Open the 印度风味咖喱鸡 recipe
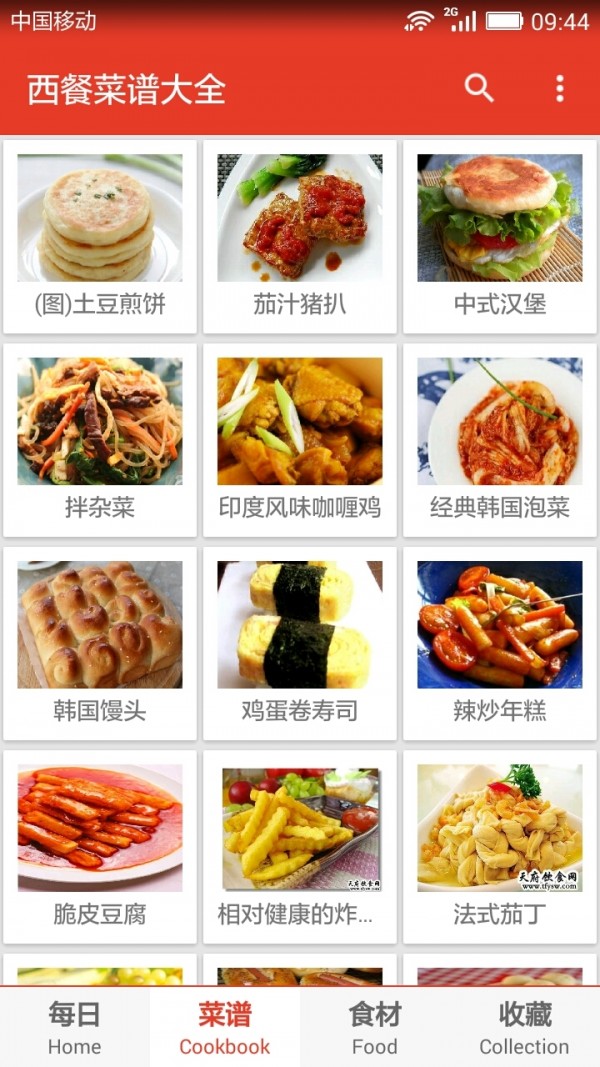The width and height of the screenshot is (600, 1067). (300, 440)
